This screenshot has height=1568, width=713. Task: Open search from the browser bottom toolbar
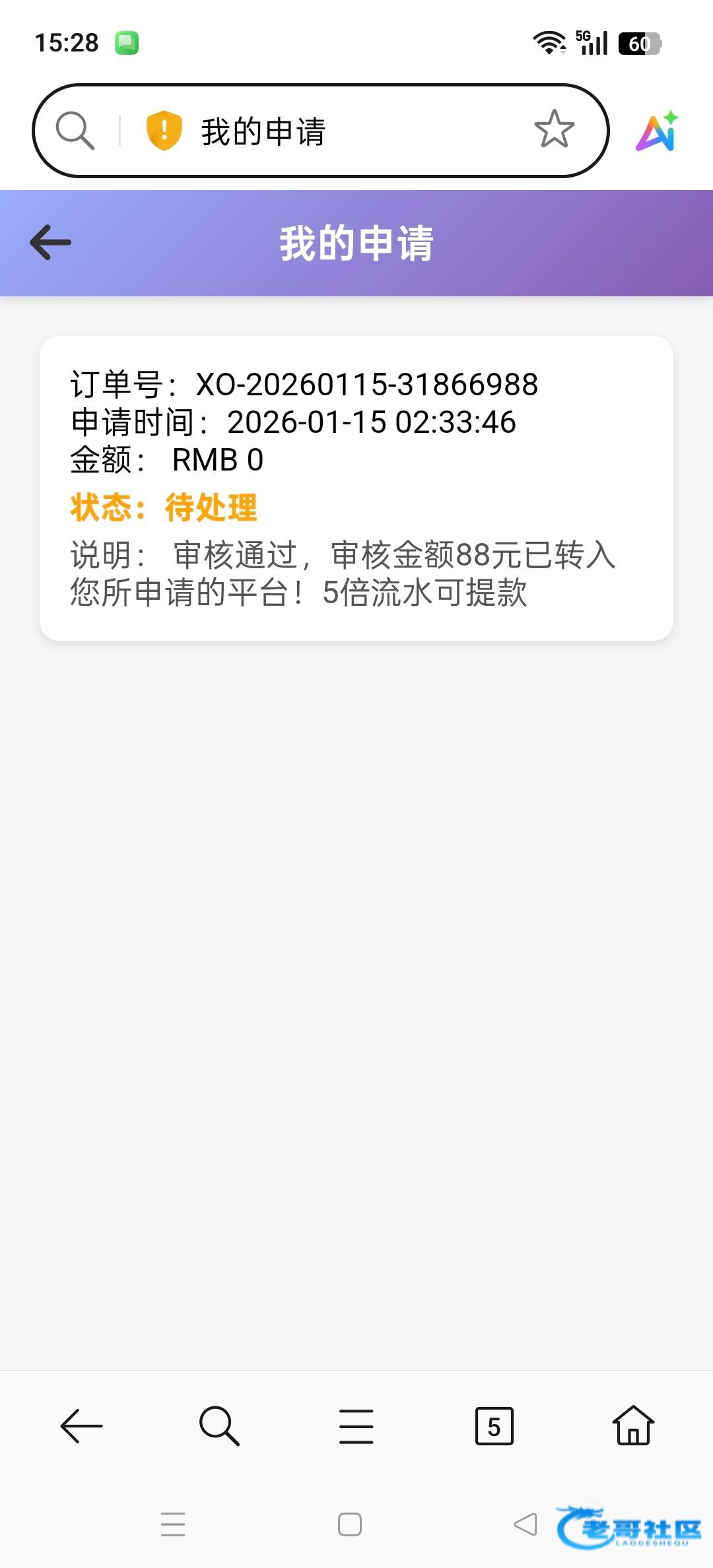pos(219,1426)
